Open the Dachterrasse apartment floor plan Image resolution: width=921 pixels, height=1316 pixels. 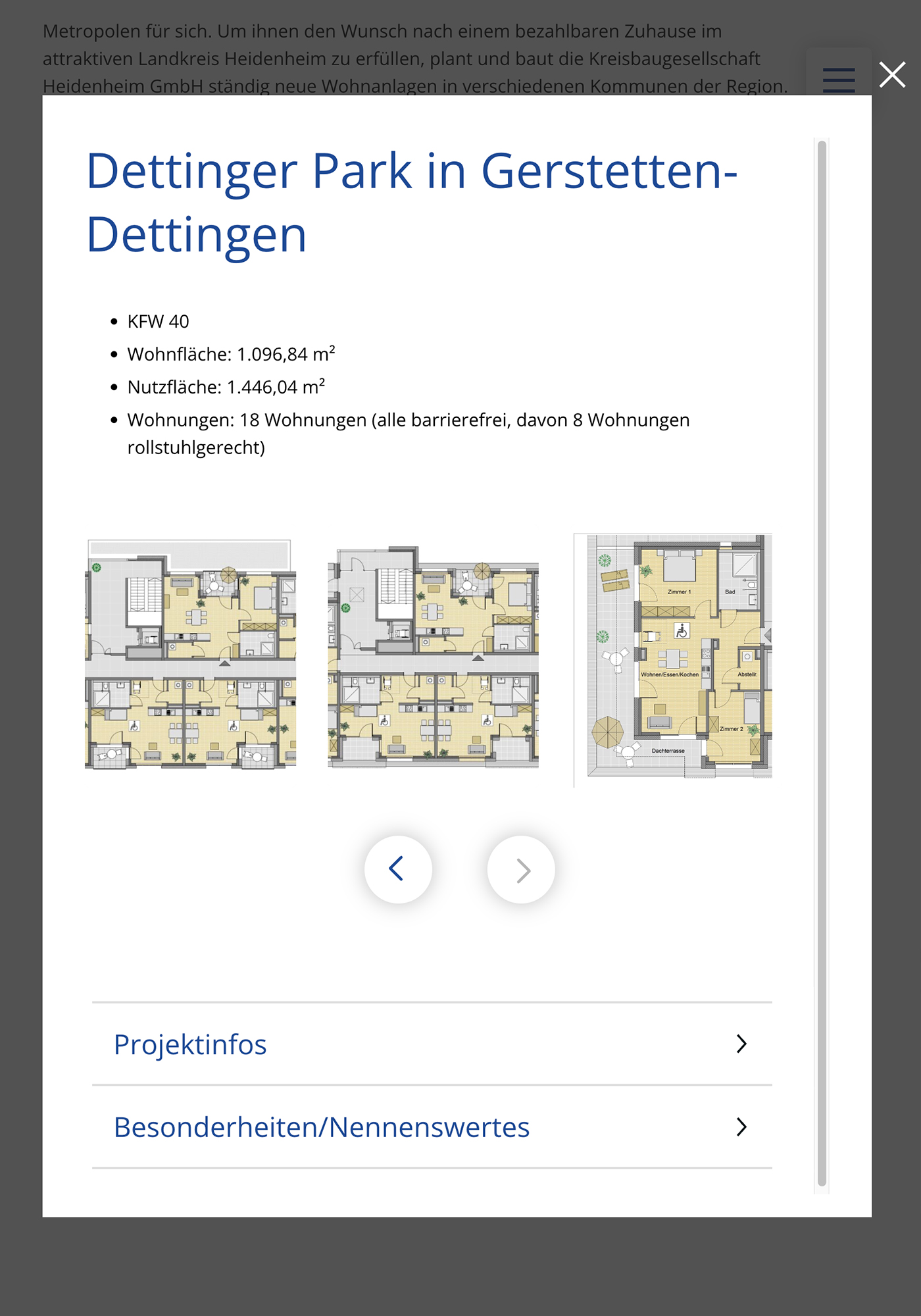point(672,659)
